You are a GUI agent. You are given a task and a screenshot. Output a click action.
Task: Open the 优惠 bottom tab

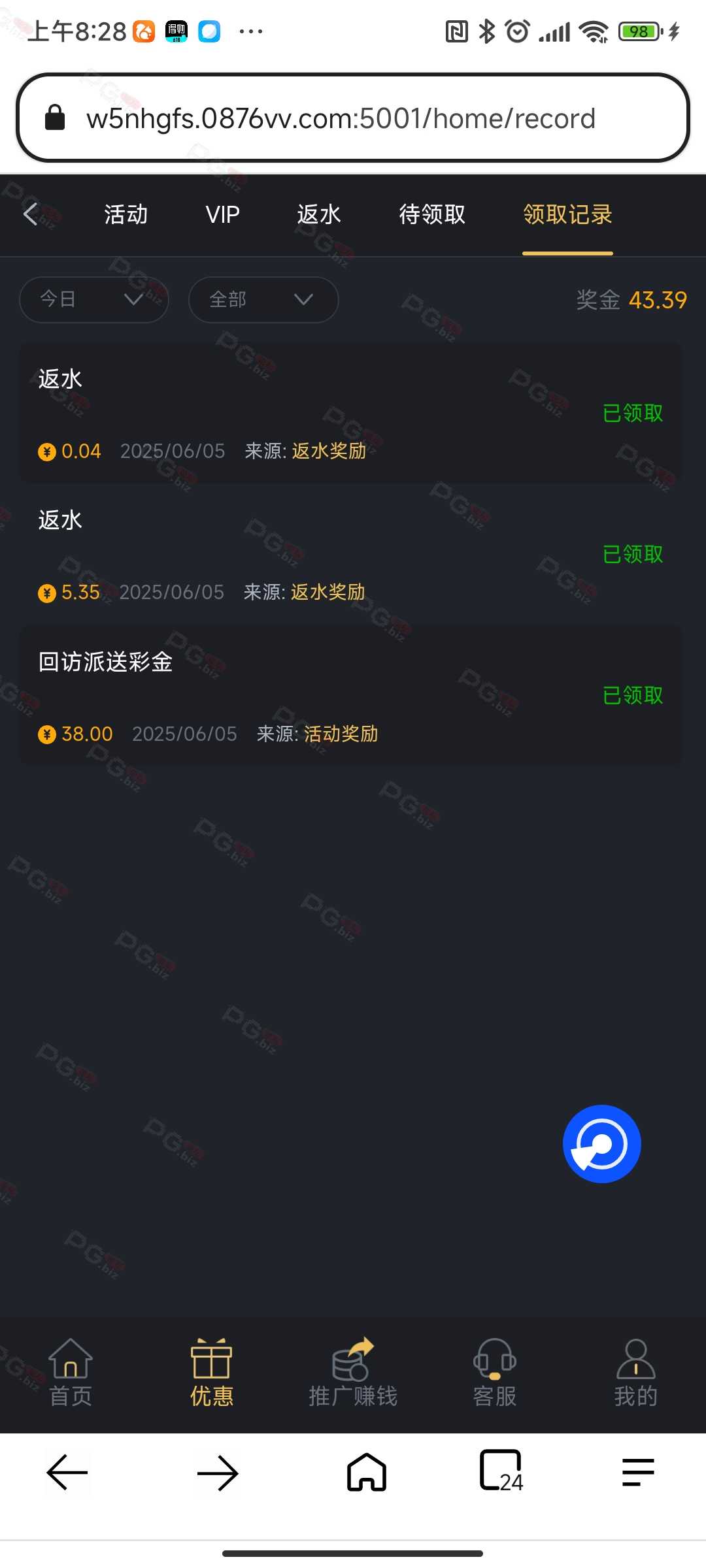212,1373
